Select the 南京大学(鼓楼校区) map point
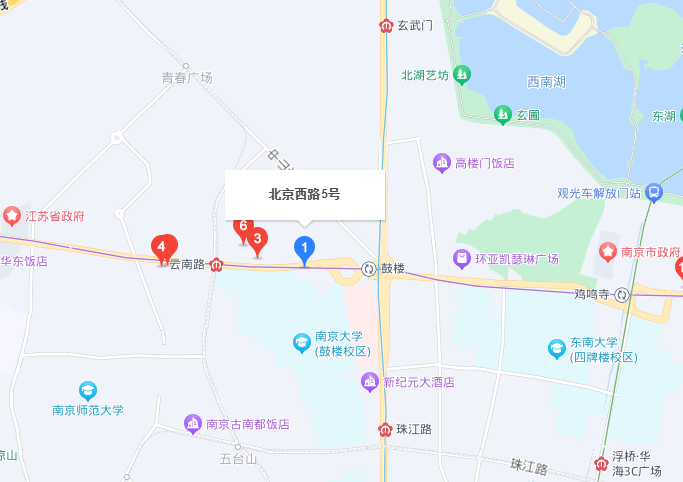This screenshot has height=482, width=683. (301, 343)
